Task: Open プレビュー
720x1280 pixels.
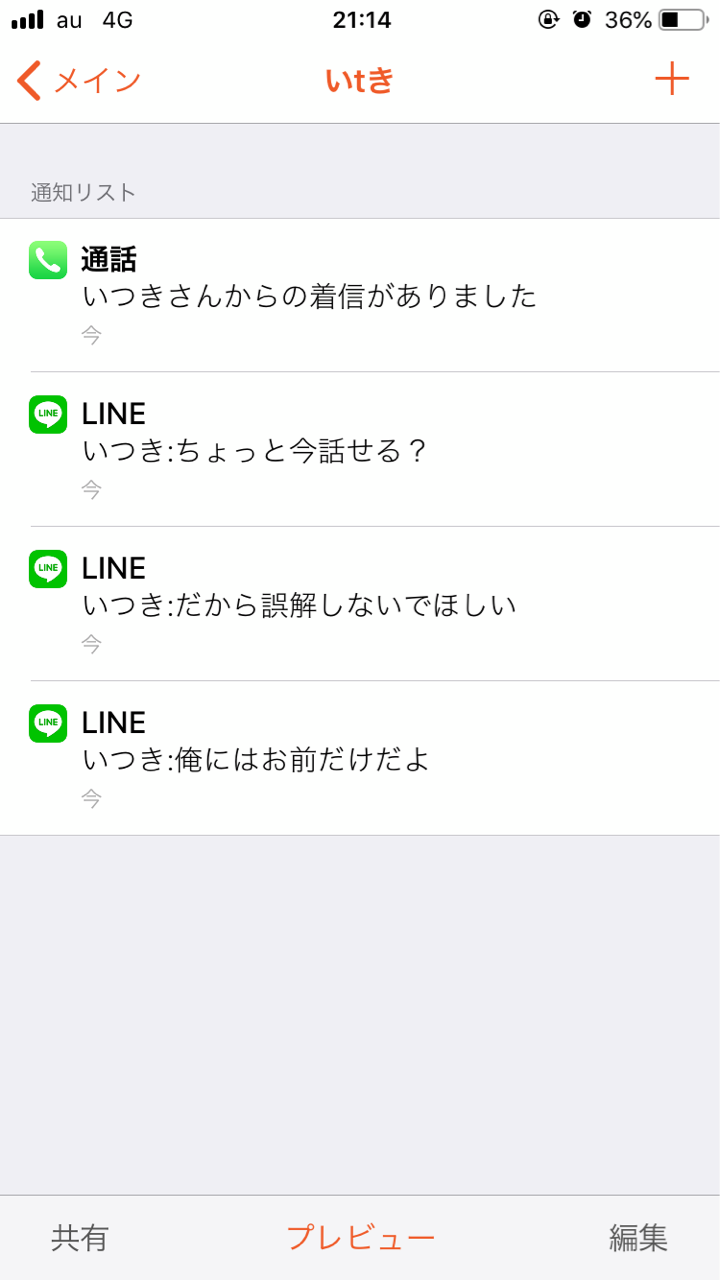Action: point(360,1238)
